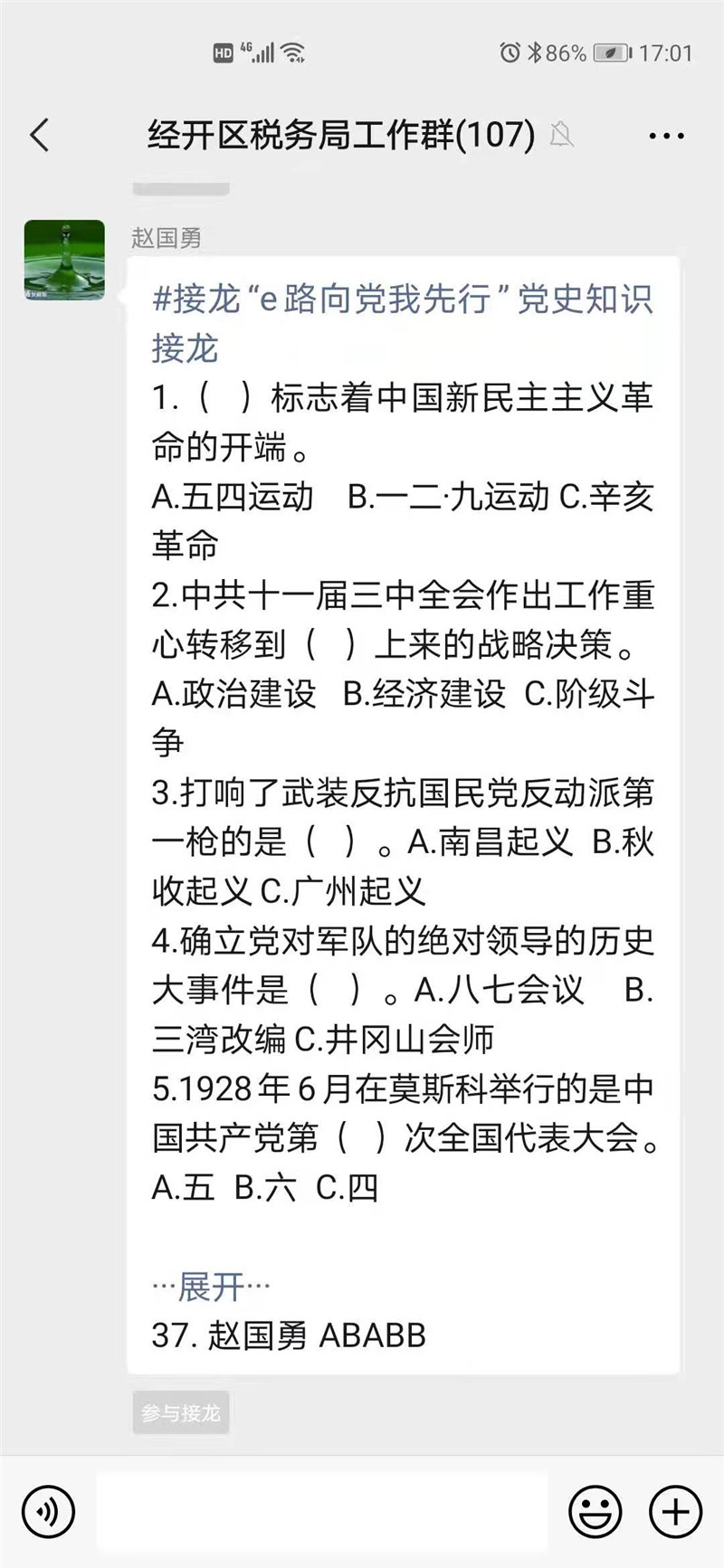Tap the 参与接龙 button
The height and width of the screenshot is (1568, 724).
(x=181, y=1412)
